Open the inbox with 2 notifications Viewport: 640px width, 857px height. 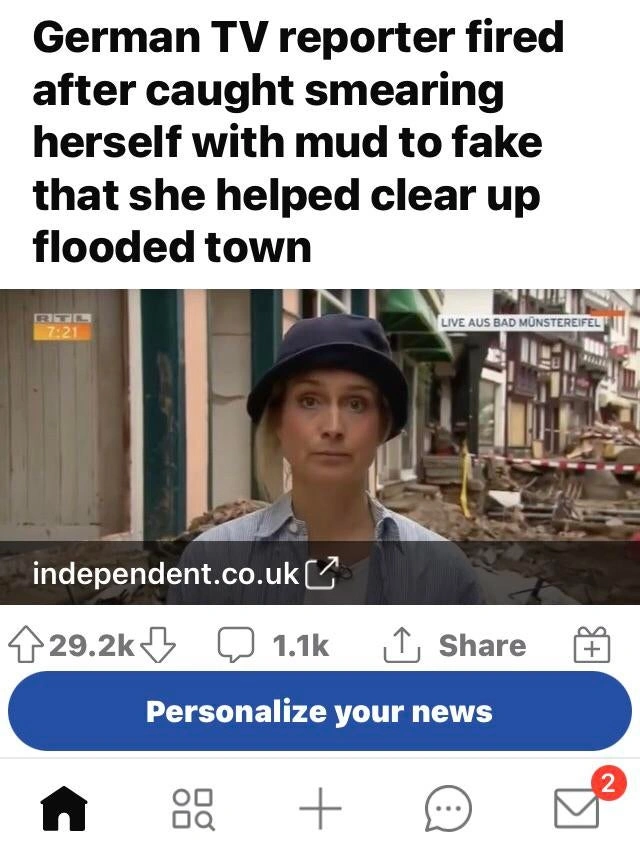tap(578, 806)
